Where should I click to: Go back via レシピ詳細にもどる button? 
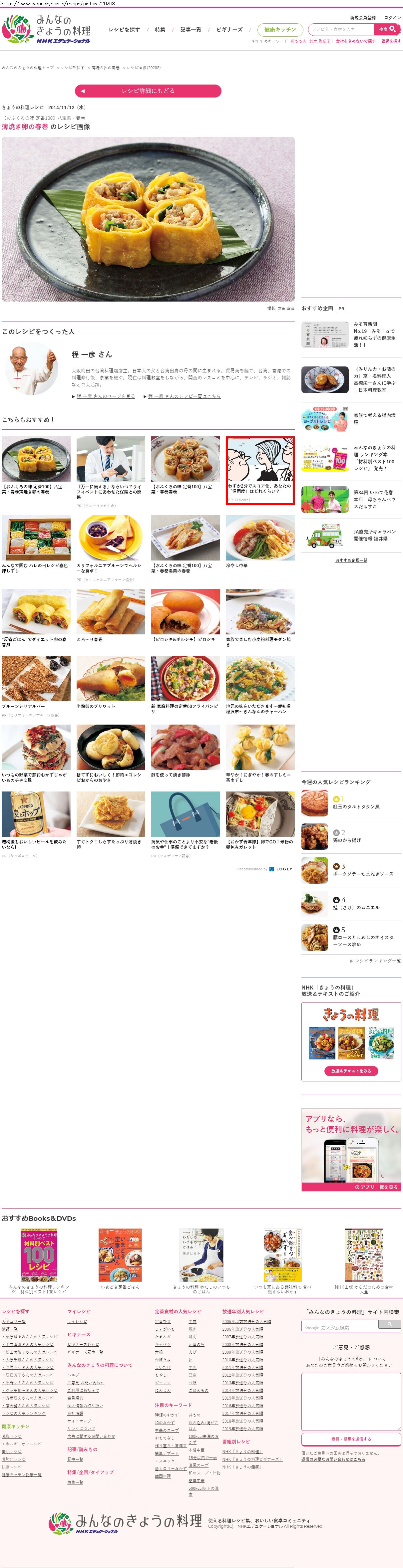[148, 91]
